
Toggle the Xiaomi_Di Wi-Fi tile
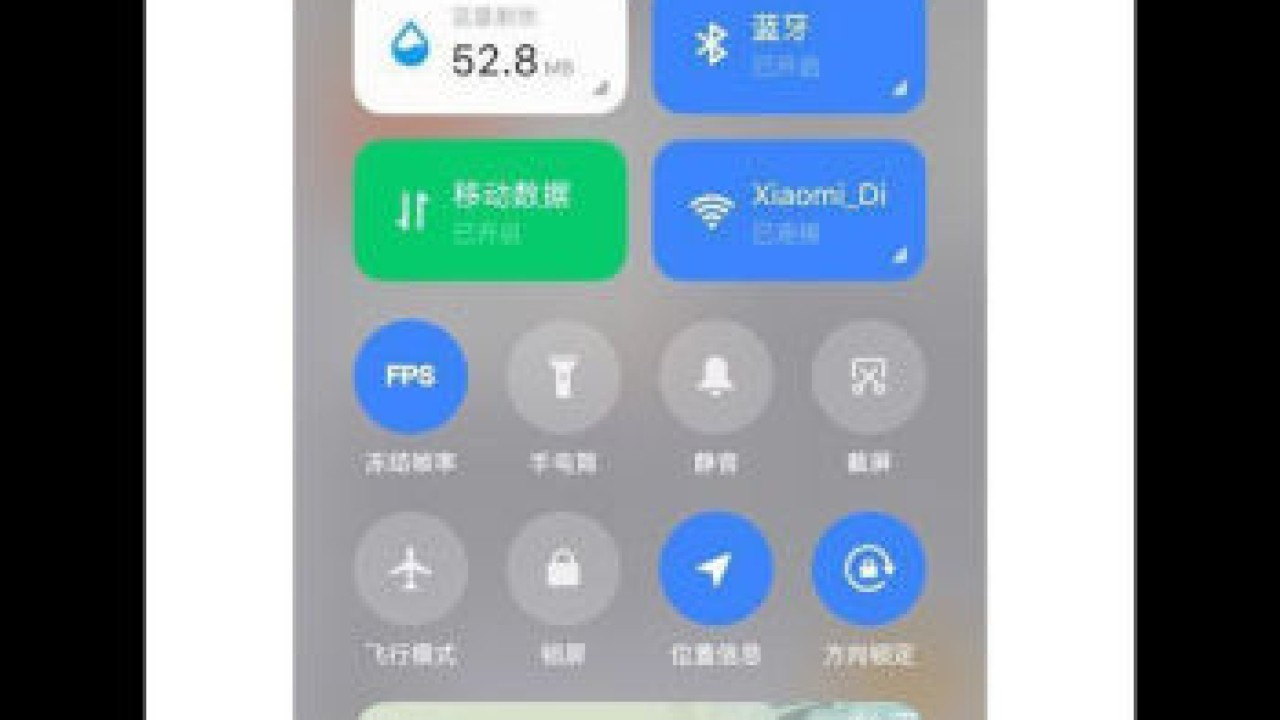(789, 210)
